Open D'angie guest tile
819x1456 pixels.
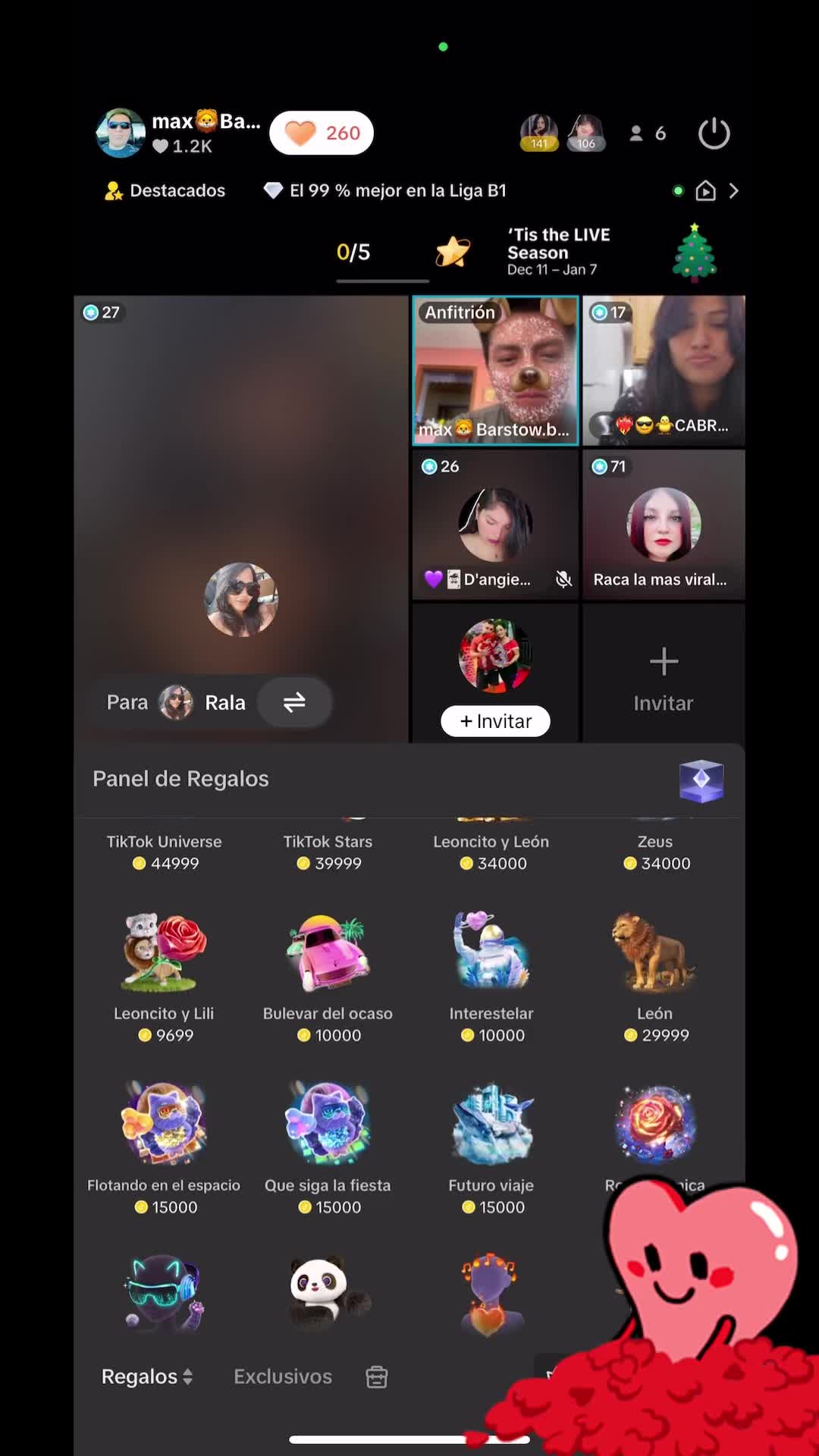[495, 525]
